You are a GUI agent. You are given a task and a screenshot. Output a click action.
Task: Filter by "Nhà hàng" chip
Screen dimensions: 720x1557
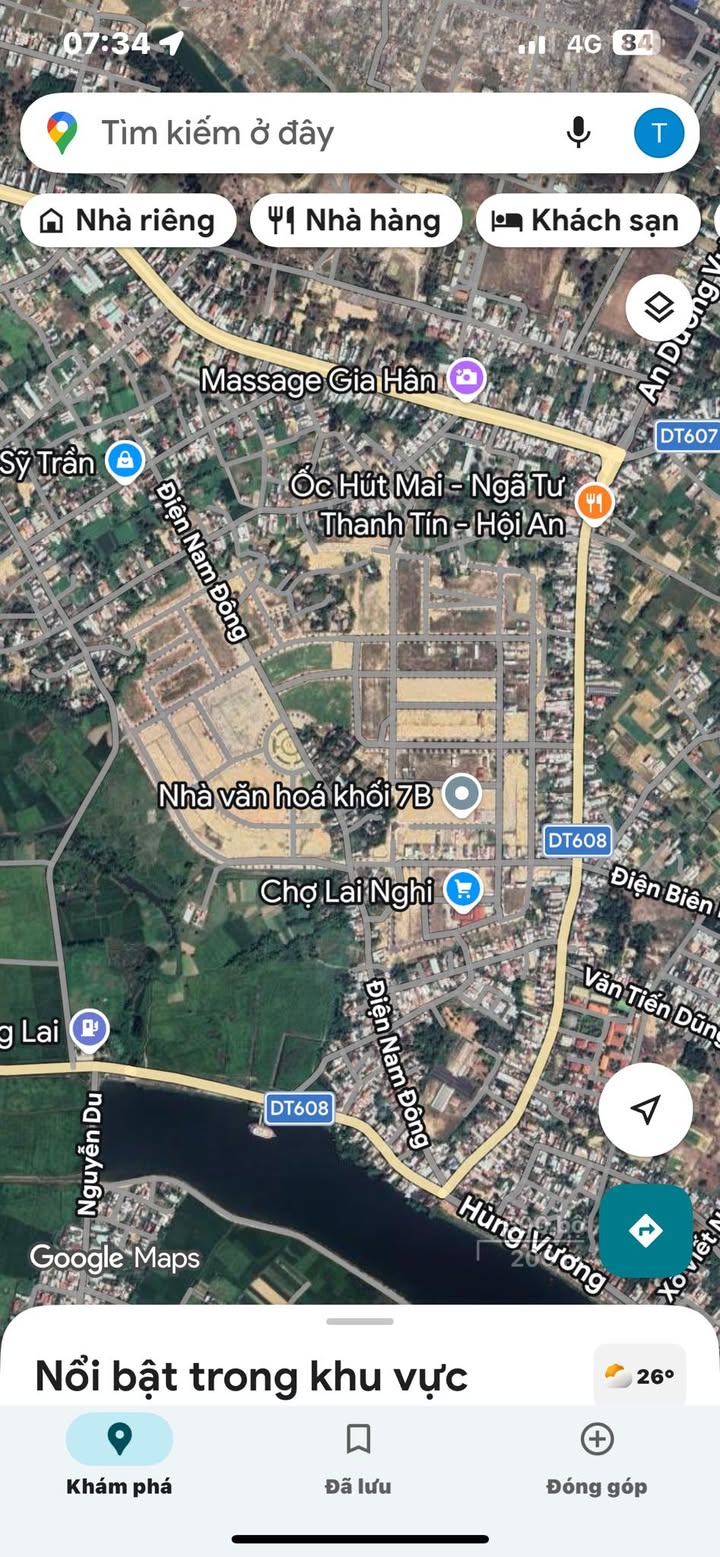pos(356,221)
